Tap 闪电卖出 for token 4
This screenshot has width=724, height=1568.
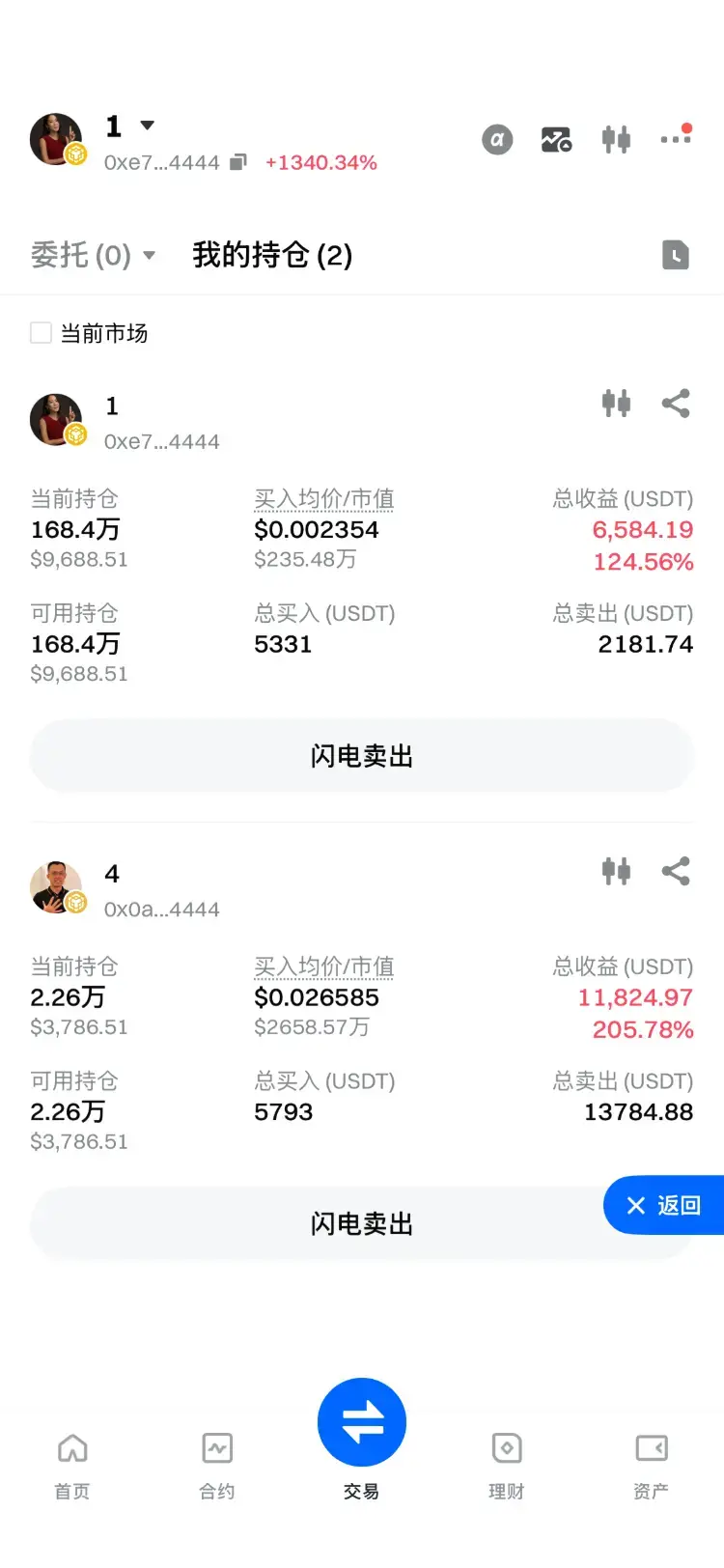pos(362,1223)
